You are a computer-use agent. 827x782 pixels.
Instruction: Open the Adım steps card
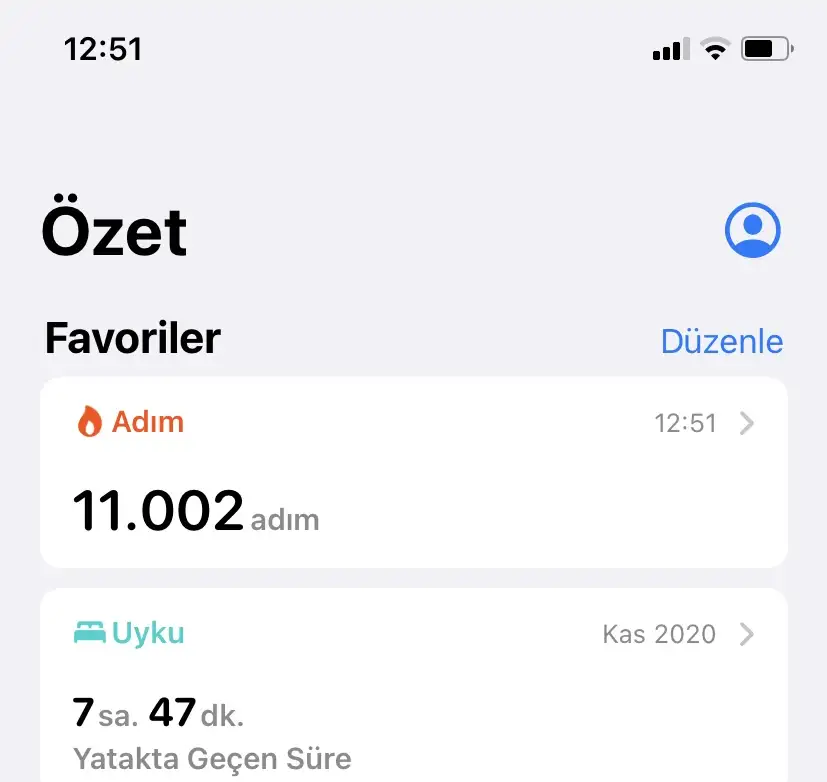413,472
